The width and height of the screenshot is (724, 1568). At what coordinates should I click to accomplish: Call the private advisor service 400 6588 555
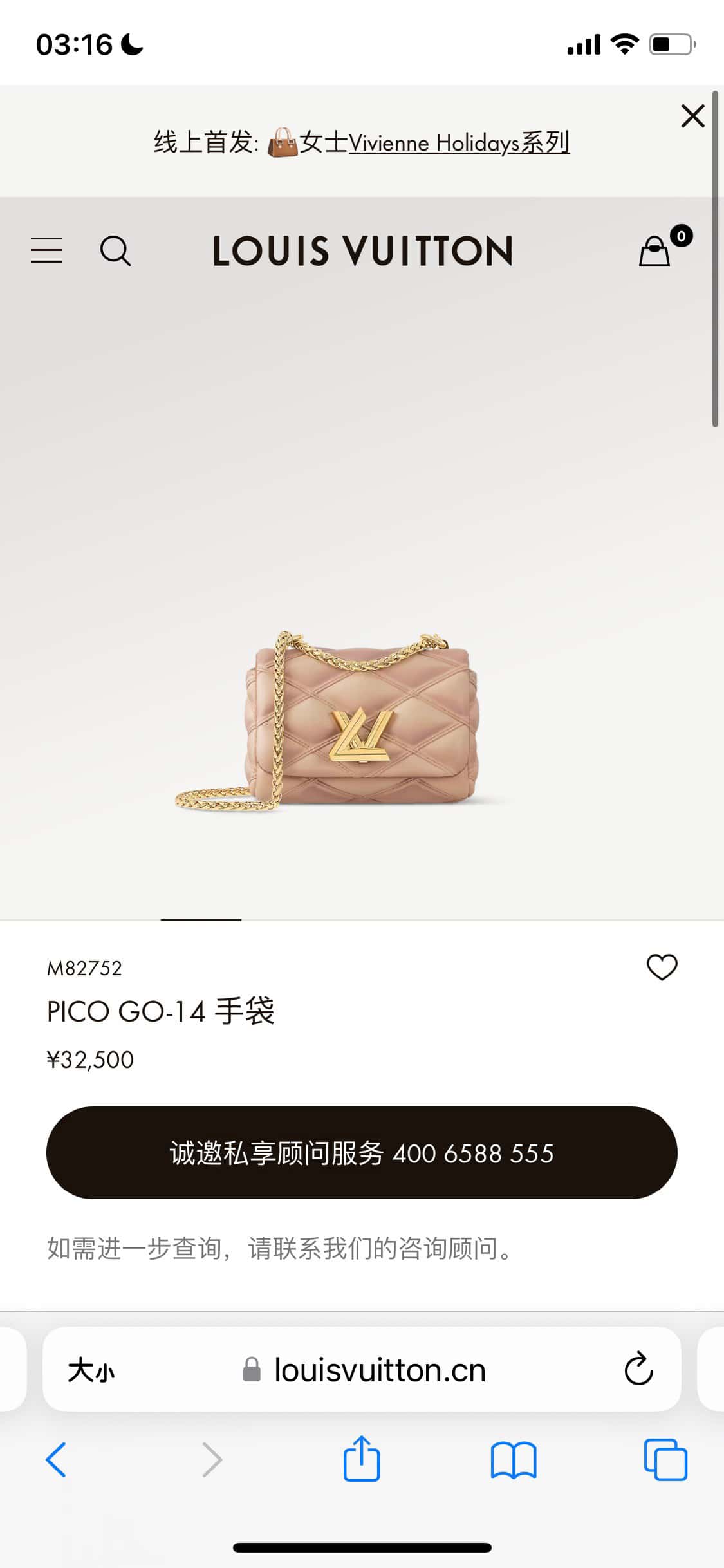362,1153
